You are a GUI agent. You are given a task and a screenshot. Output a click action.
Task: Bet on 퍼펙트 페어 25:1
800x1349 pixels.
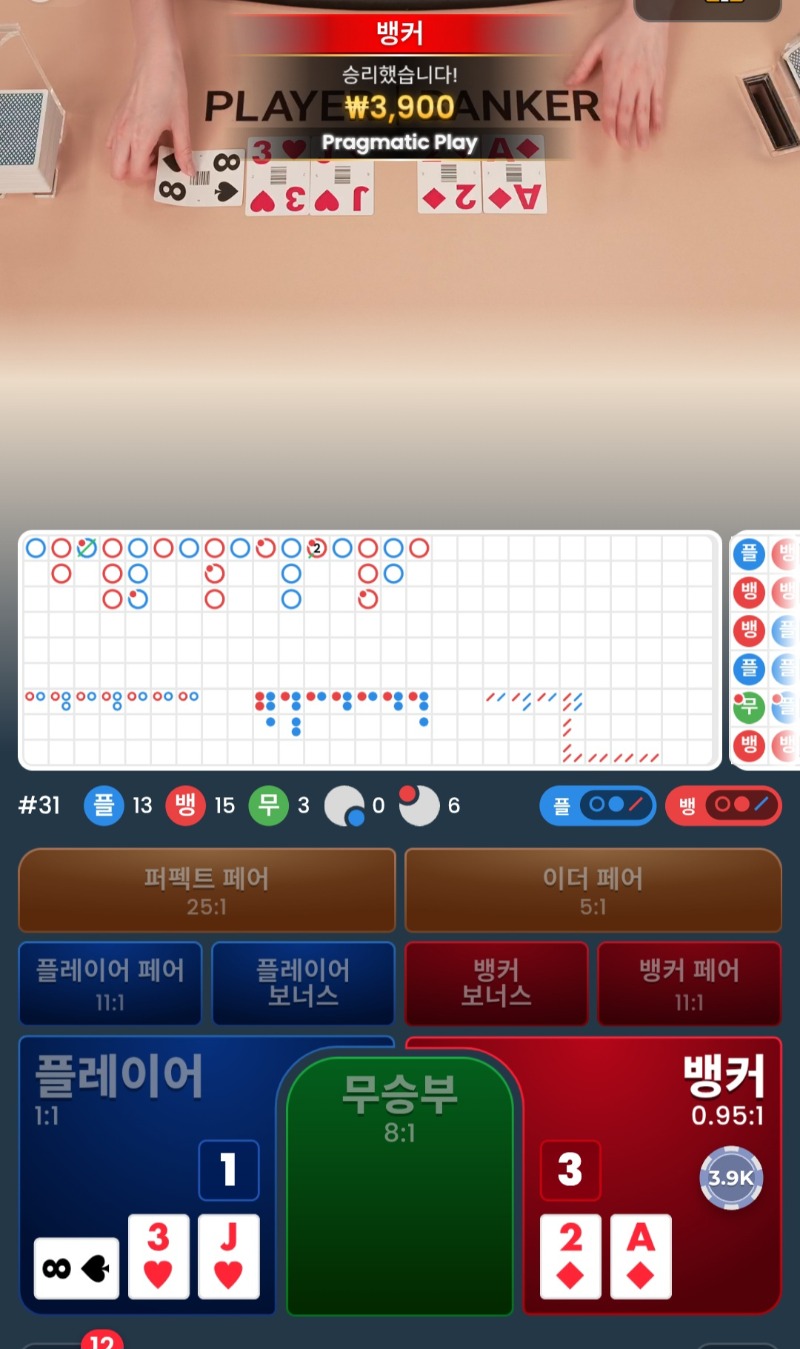click(207, 890)
